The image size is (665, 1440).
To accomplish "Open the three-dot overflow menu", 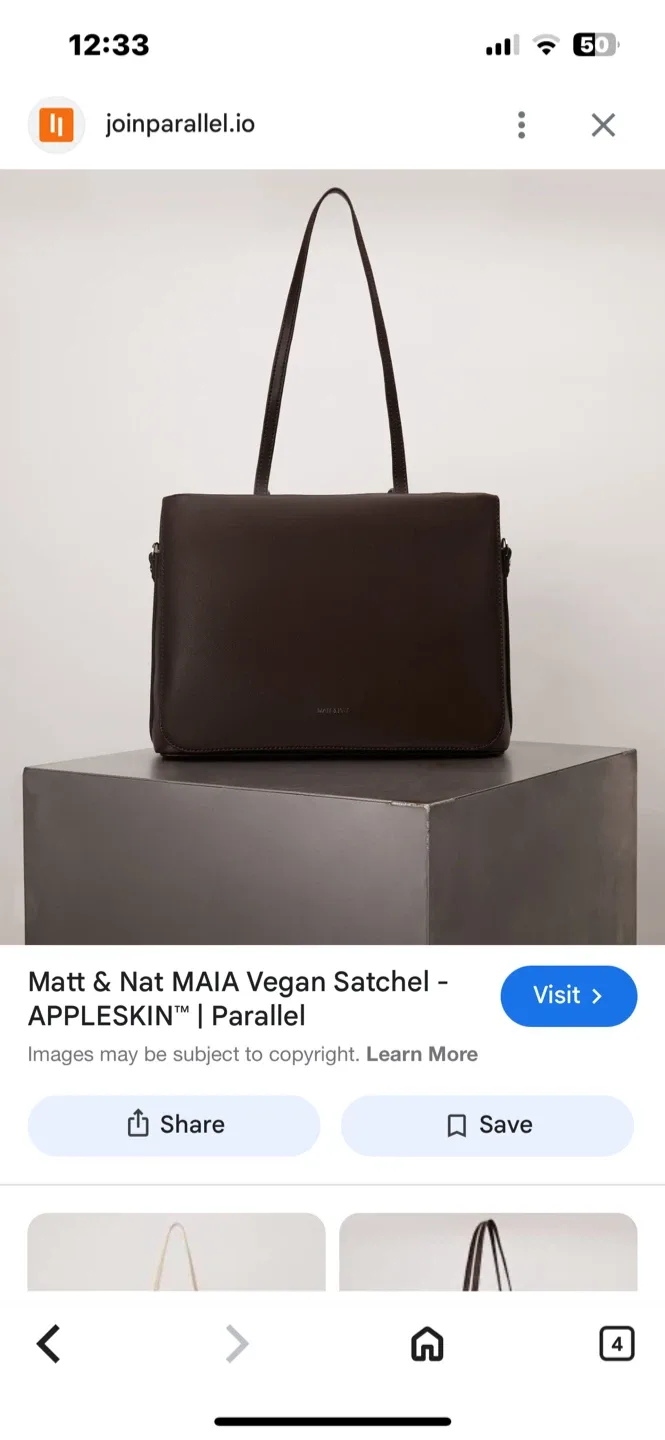I will 521,125.
